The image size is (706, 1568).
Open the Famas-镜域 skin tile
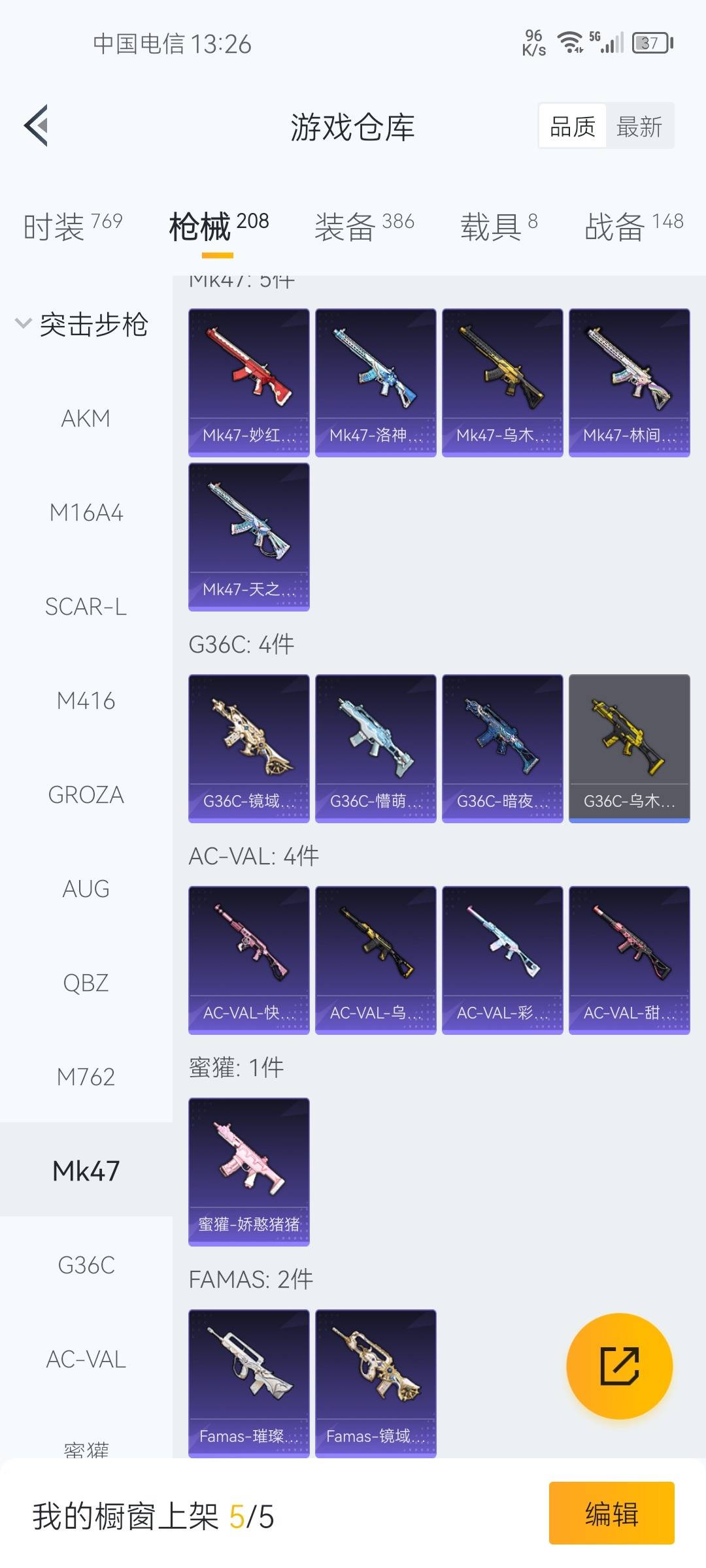tap(375, 1382)
